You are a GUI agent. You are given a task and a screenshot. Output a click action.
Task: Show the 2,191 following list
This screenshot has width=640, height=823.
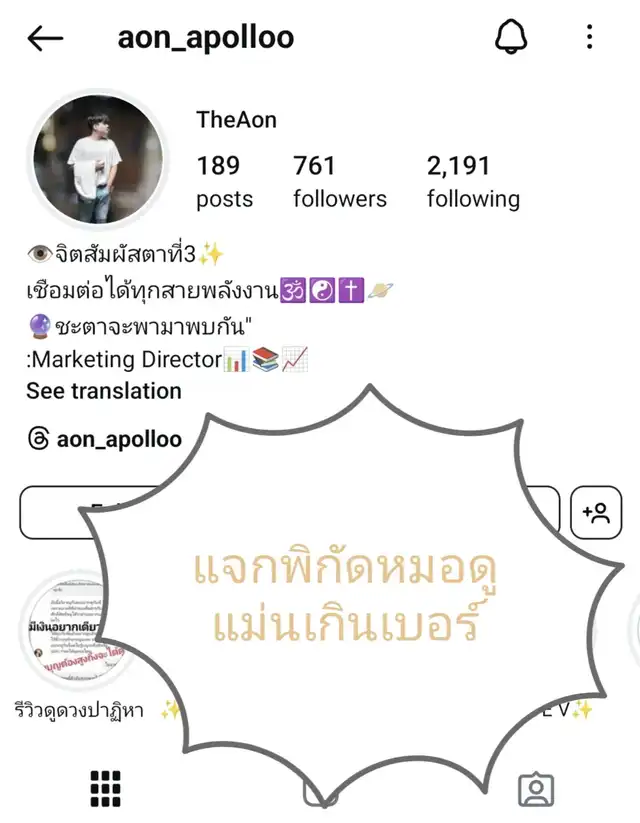click(473, 181)
